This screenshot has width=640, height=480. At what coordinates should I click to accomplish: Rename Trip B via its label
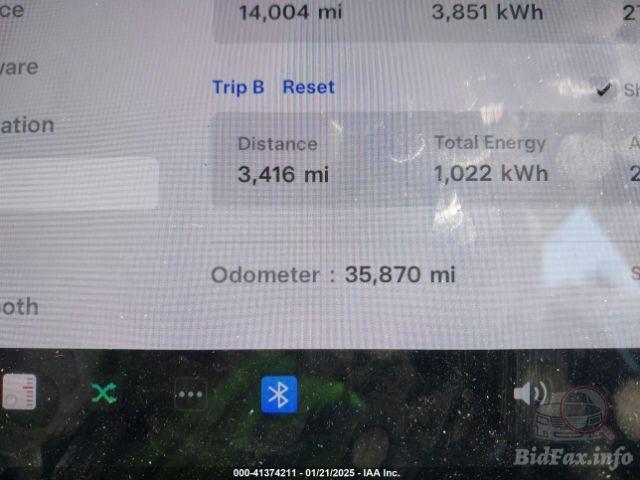(x=238, y=87)
